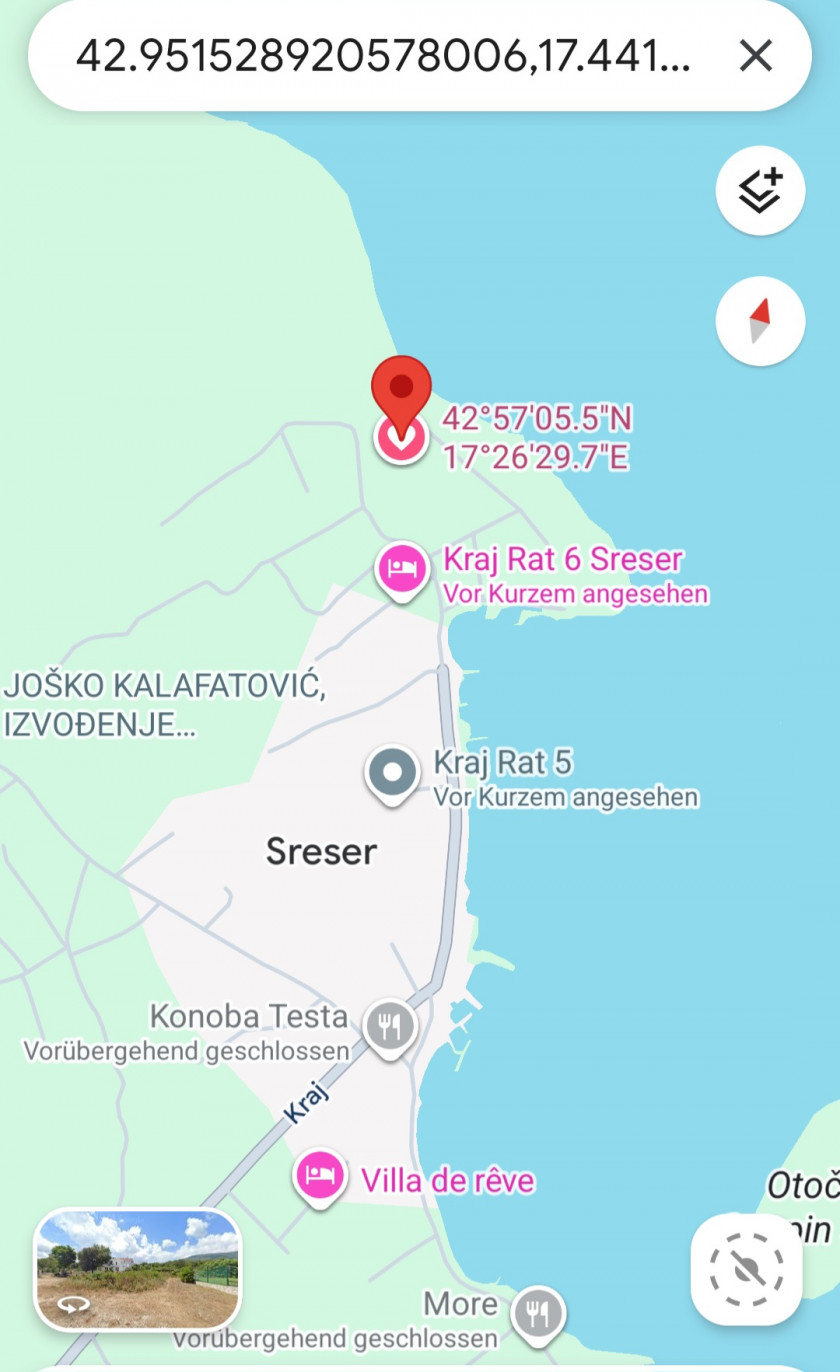
Task: Open the Villa de rêve lodging marker
Action: click(x=320, y=1177)
